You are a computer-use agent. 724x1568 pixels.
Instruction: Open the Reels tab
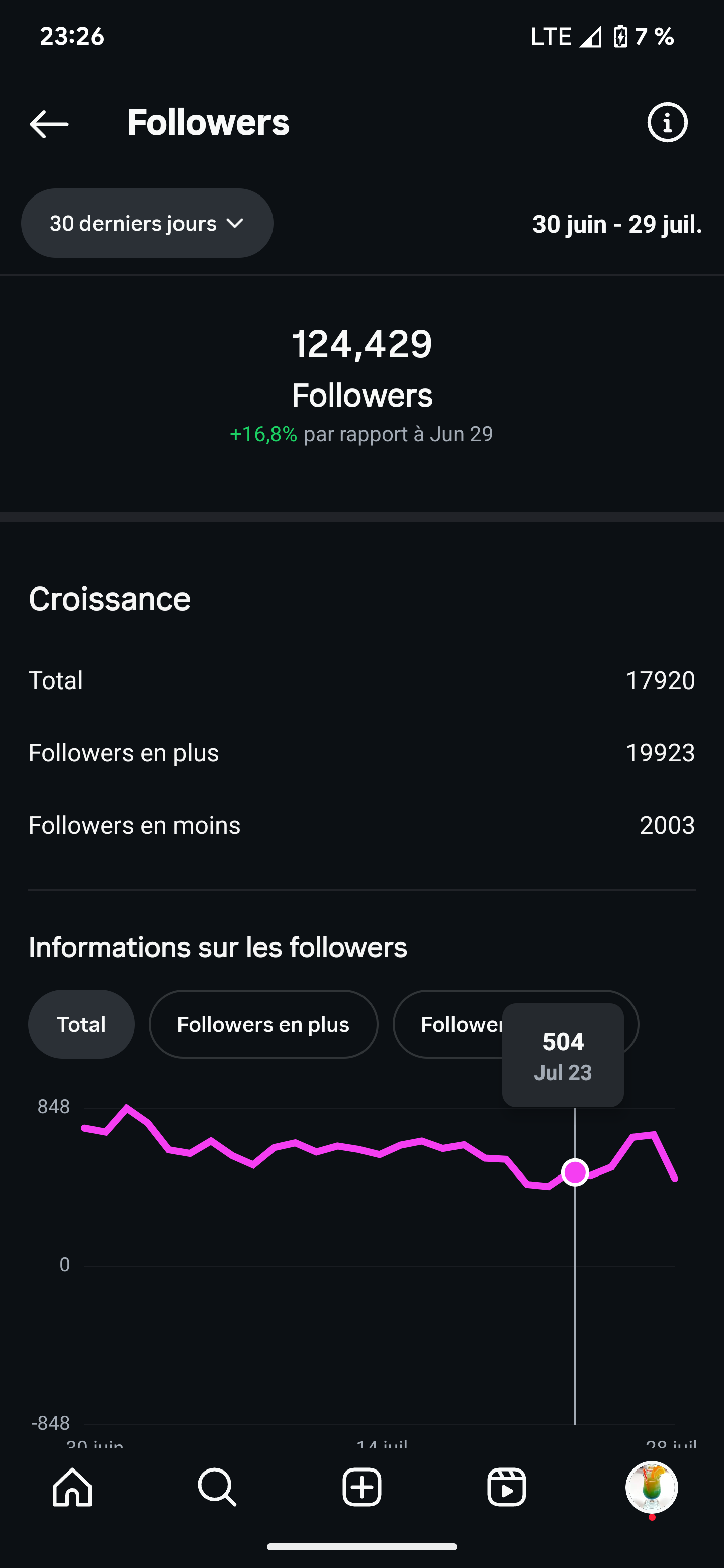click(507, 1487)
